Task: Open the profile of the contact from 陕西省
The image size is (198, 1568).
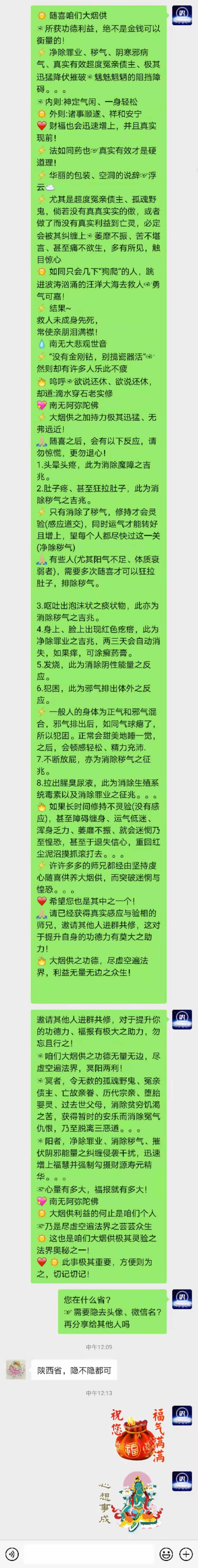Action: (x=15, y=1352)
